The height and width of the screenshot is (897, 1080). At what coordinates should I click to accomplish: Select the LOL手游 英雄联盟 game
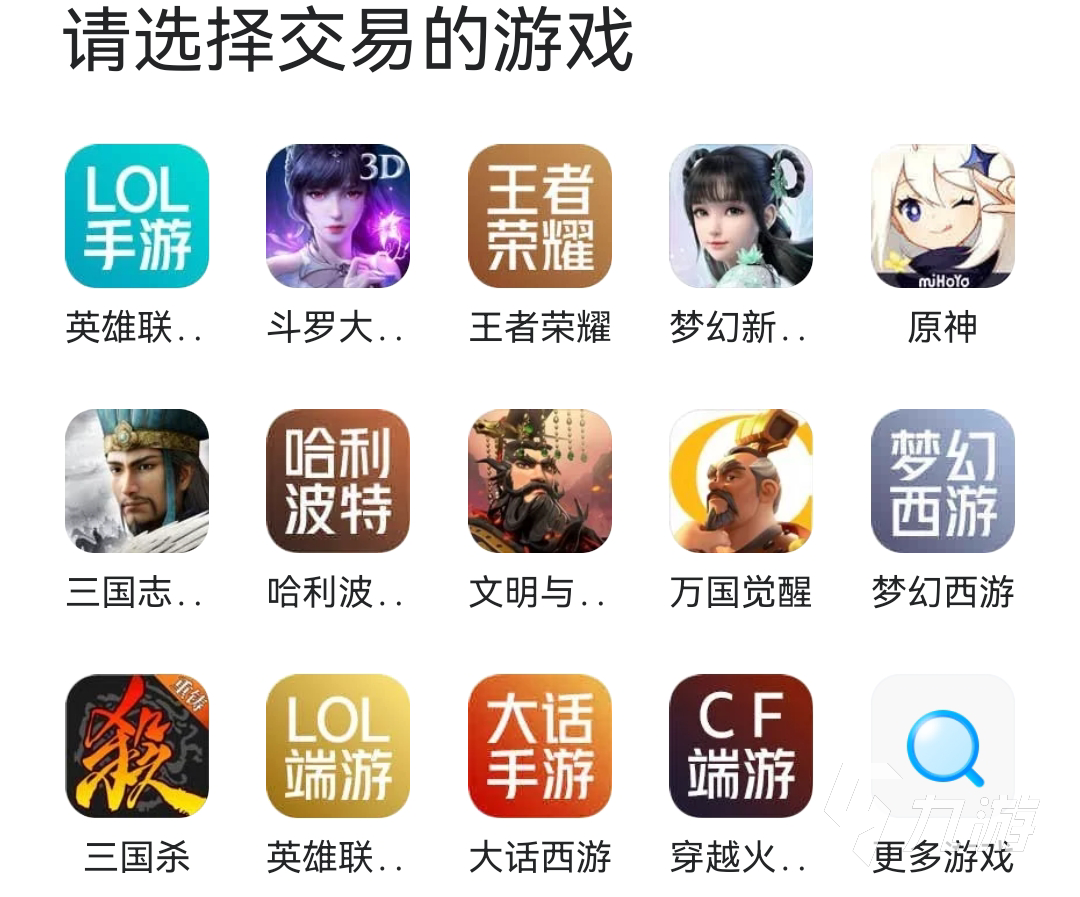click(137, 216)
